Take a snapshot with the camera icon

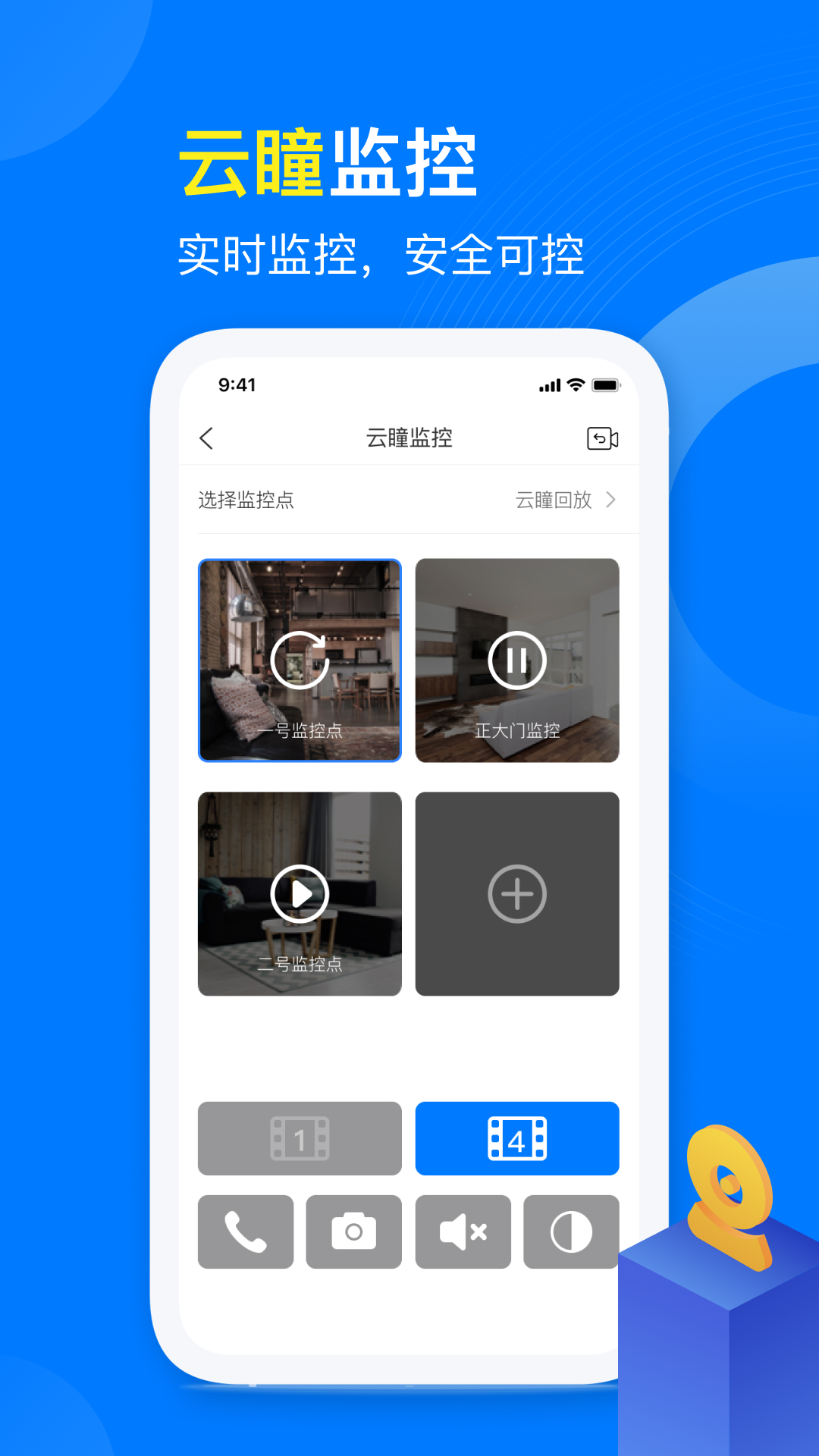(353, 1232)
